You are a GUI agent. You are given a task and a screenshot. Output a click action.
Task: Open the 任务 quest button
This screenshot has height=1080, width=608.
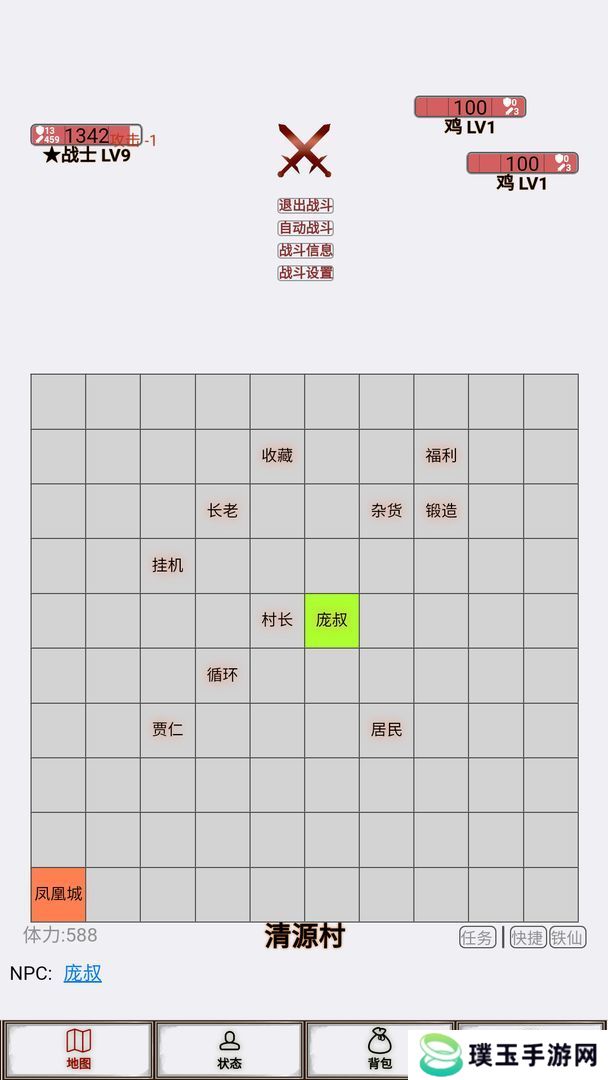(477, 938)
